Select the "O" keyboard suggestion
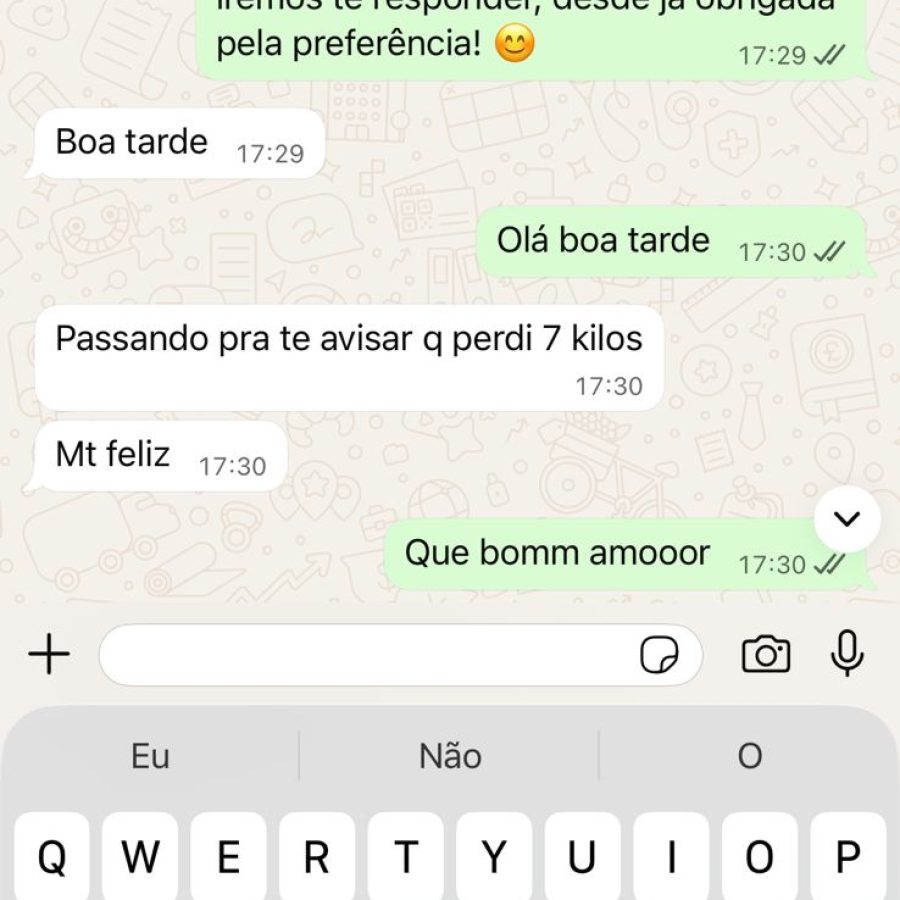The width and height of the screenshot is (900, 900). 750,756
